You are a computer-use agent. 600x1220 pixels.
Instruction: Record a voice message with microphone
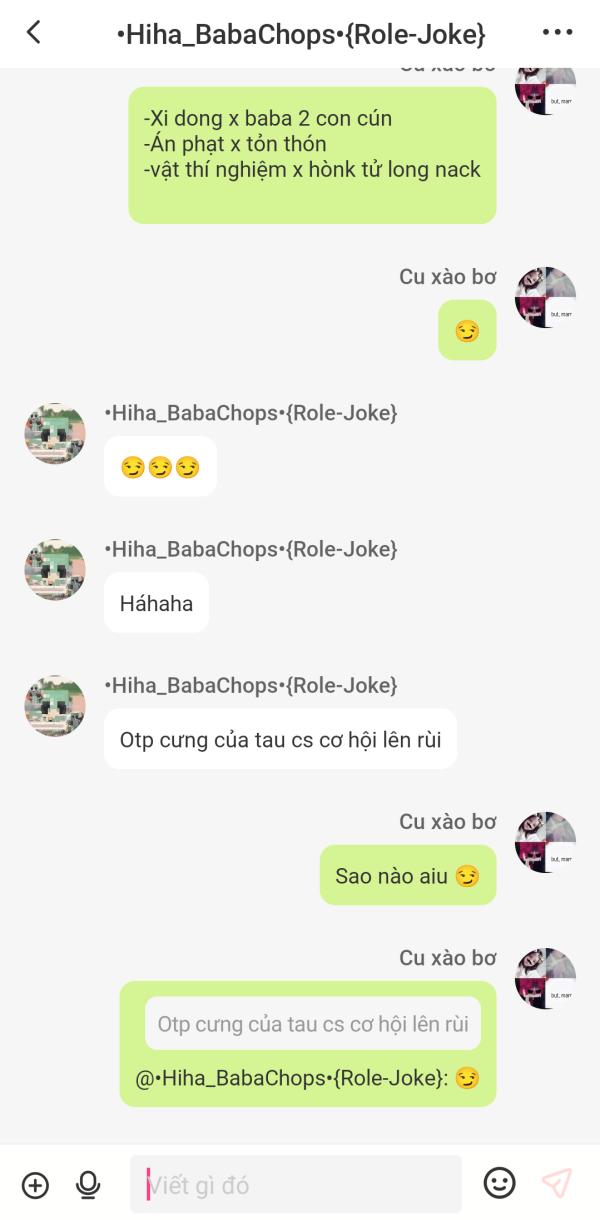[88, 1185]
